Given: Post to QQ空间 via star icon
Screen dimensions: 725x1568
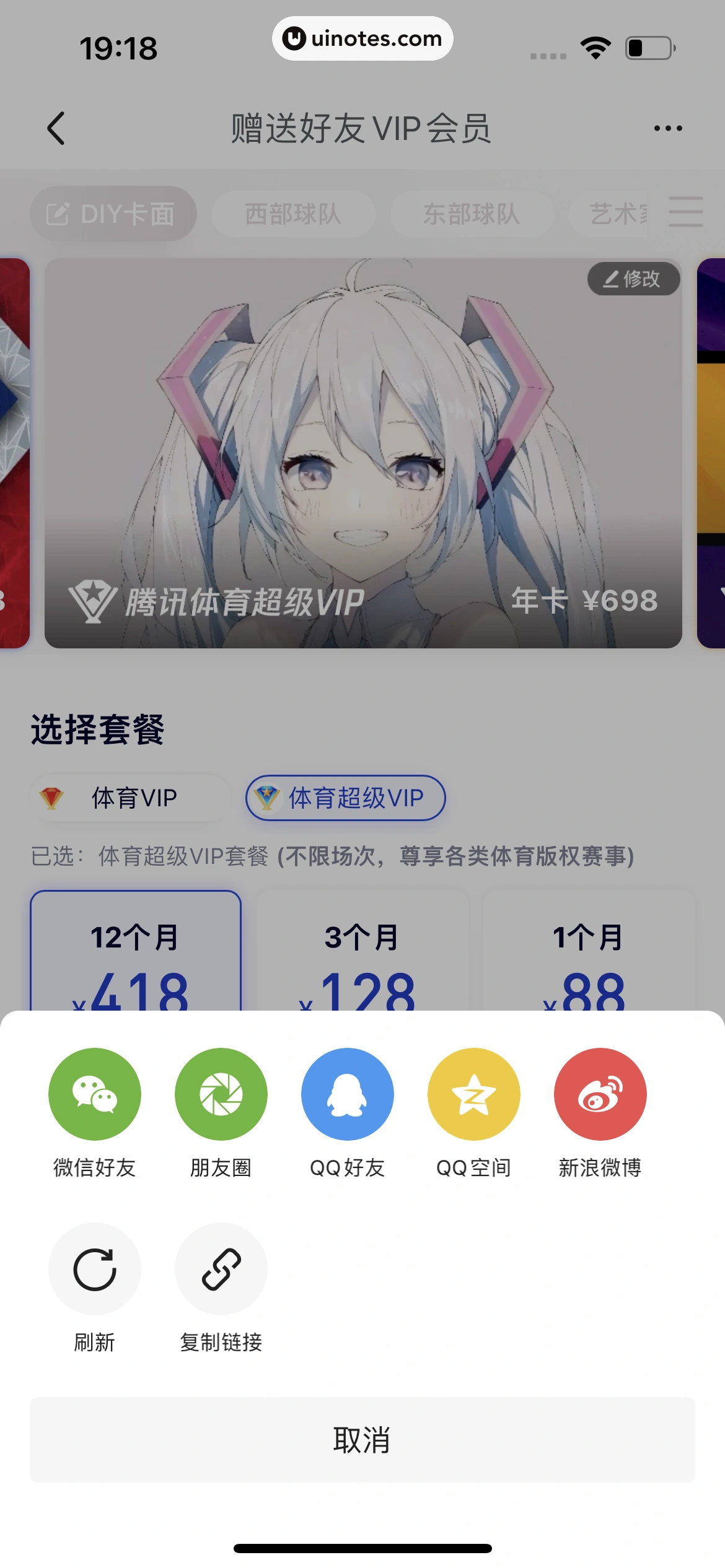Looking at the screenshot, I should tap(473, 1094).
